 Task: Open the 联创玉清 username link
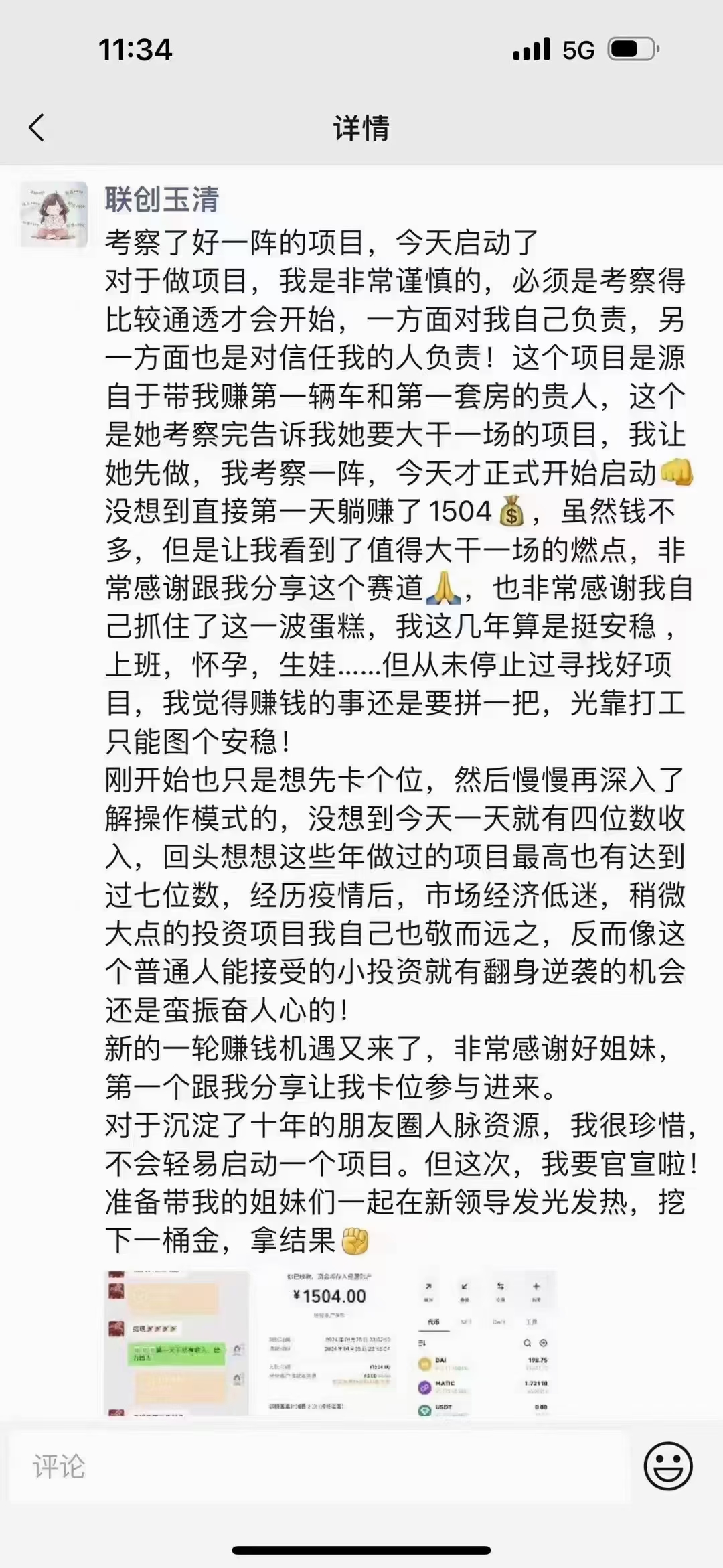click(162, 200)
